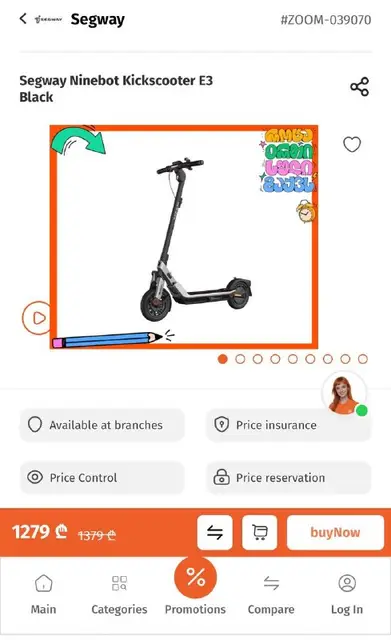Select the second image page dot
This screenshot has width=391, height=640.
pos(240,359)
